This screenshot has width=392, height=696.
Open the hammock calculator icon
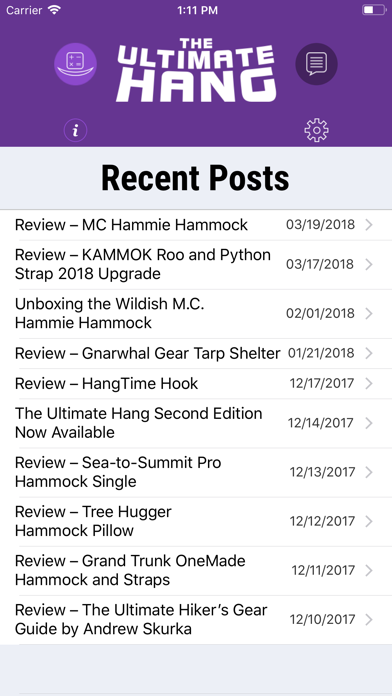(x=75, y=64)
